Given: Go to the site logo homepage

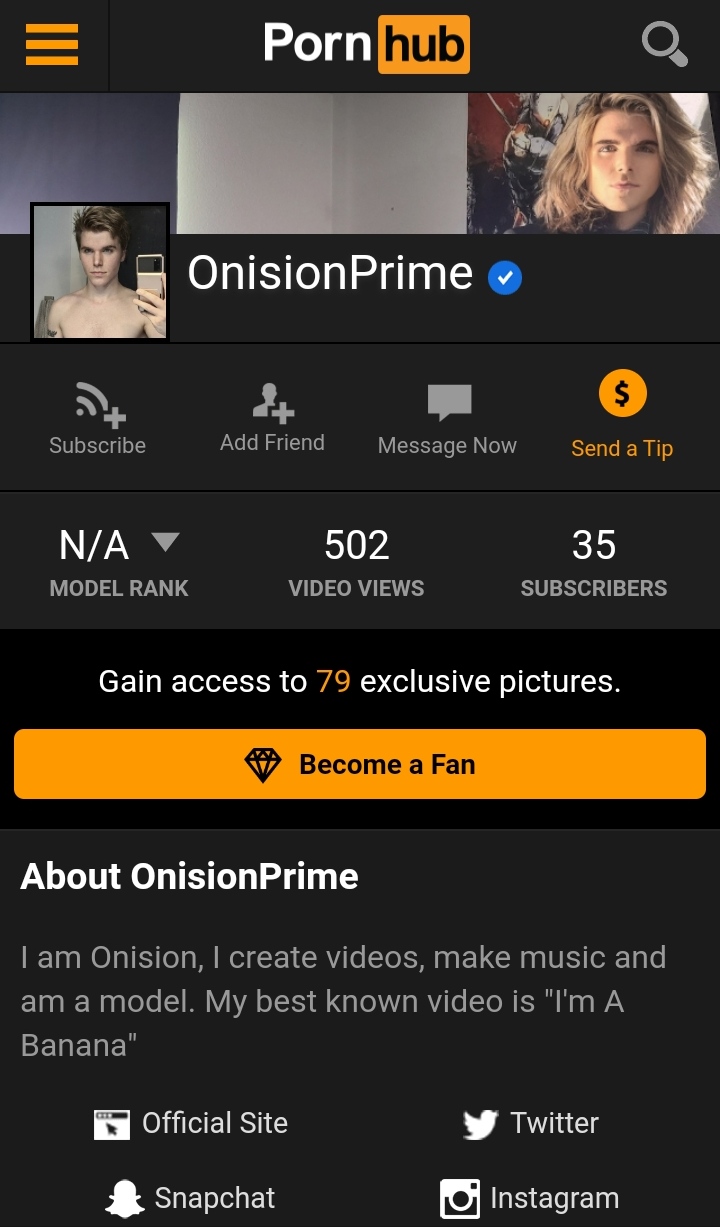Looking at the screenshot, I should [366, 45].
